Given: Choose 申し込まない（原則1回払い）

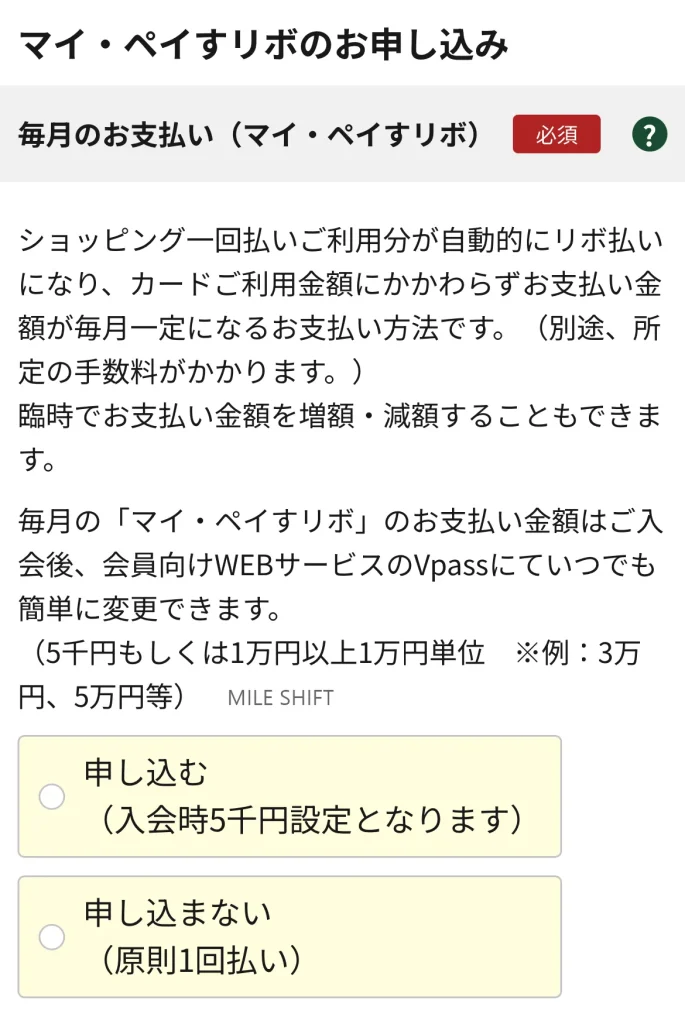Looking at the screenshot, I should [x=52, y=937].
